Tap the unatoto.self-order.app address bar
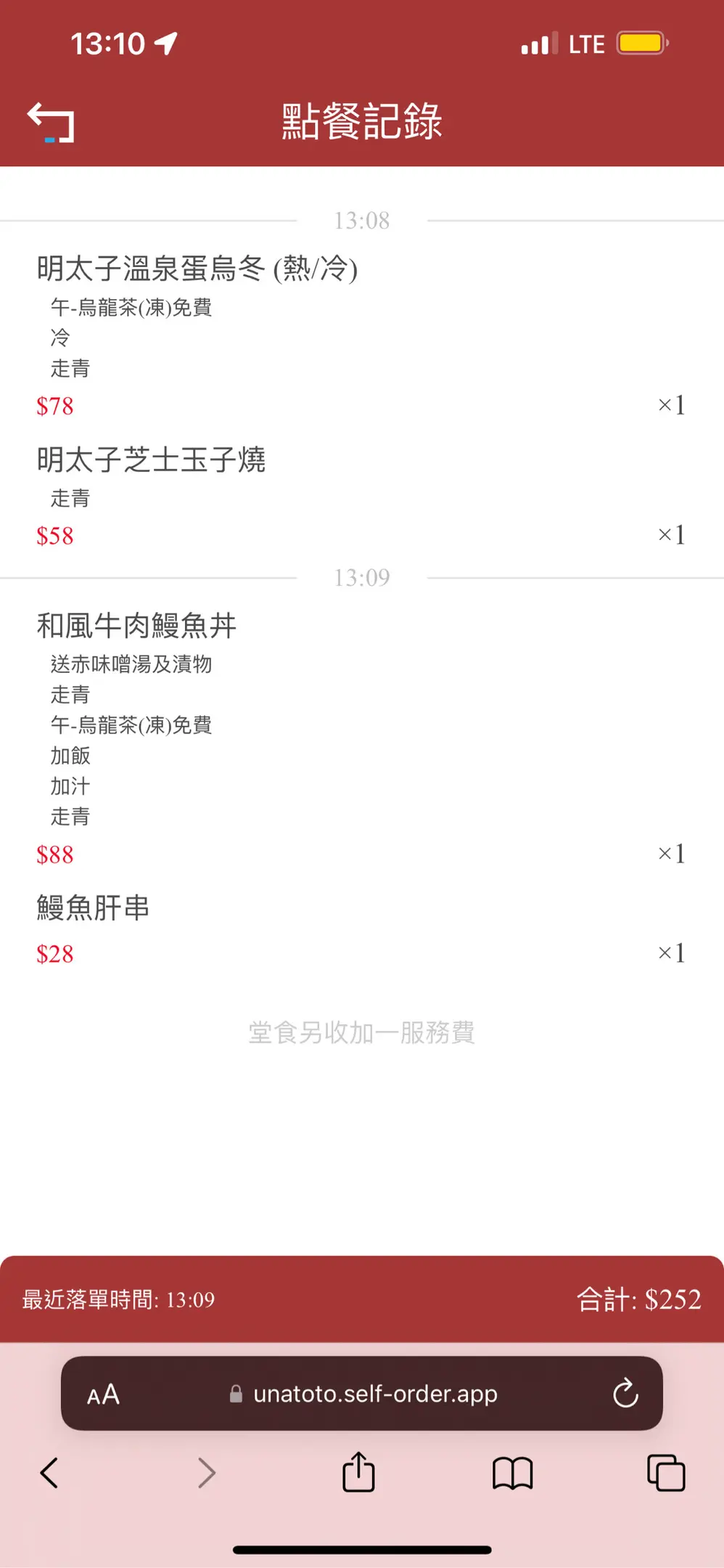Viewport: 724px width, 1568px height. pos(362,1393)
